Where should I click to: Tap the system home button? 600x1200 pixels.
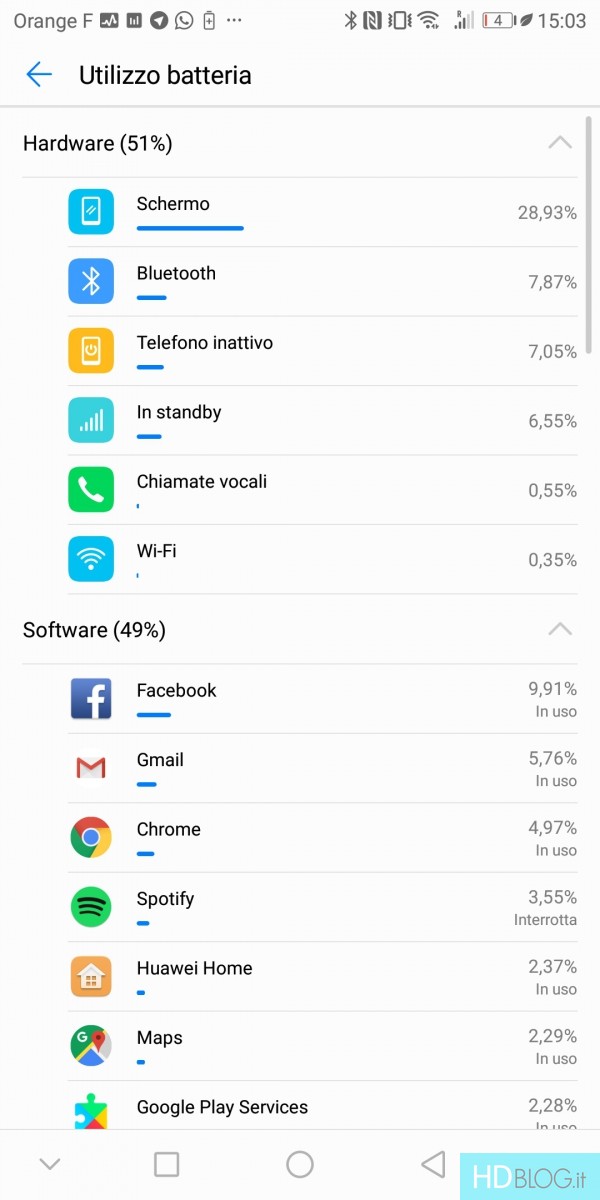300,1164
